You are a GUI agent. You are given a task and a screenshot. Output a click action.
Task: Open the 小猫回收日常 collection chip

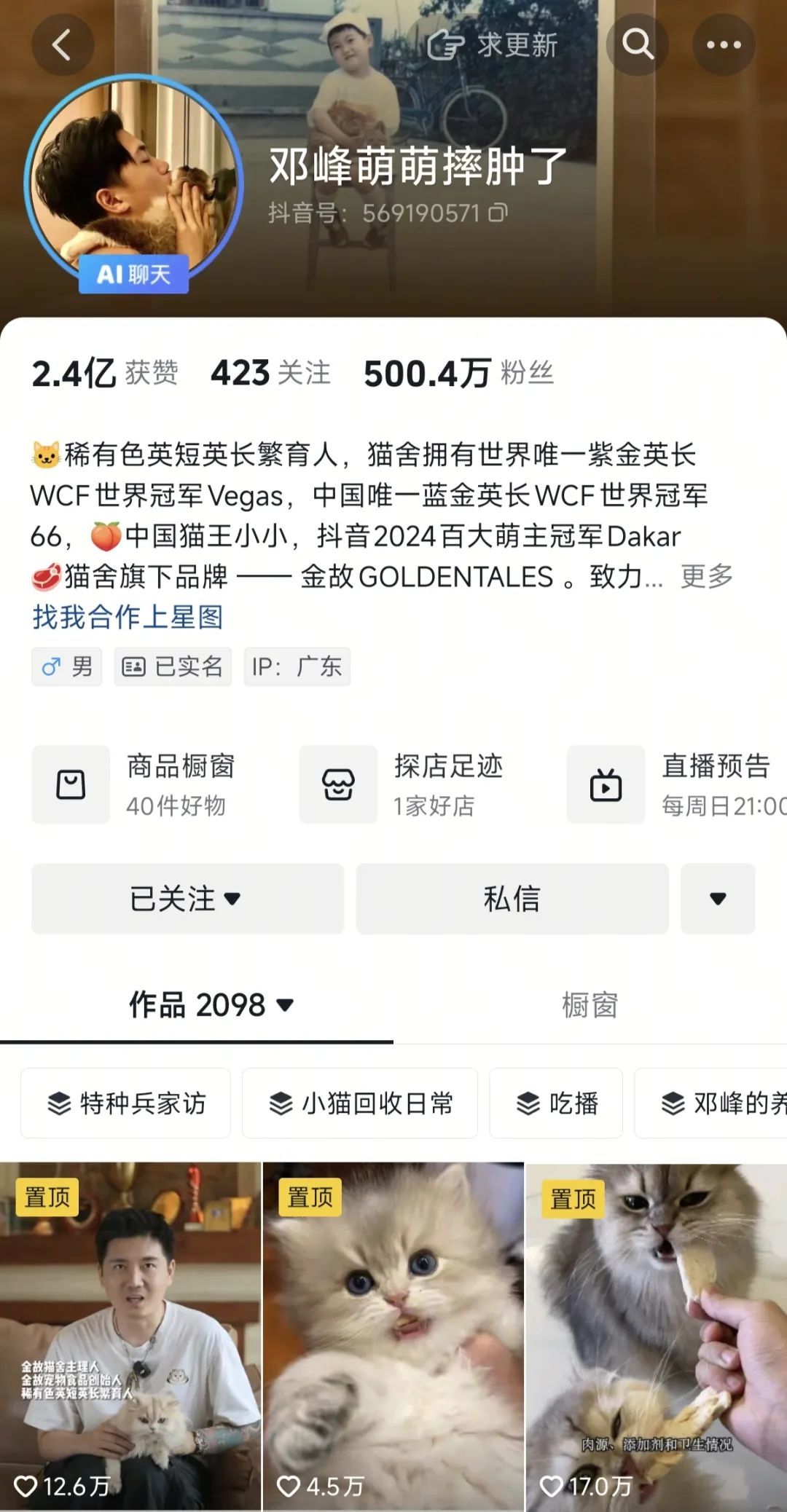(x=360, y=1103)
